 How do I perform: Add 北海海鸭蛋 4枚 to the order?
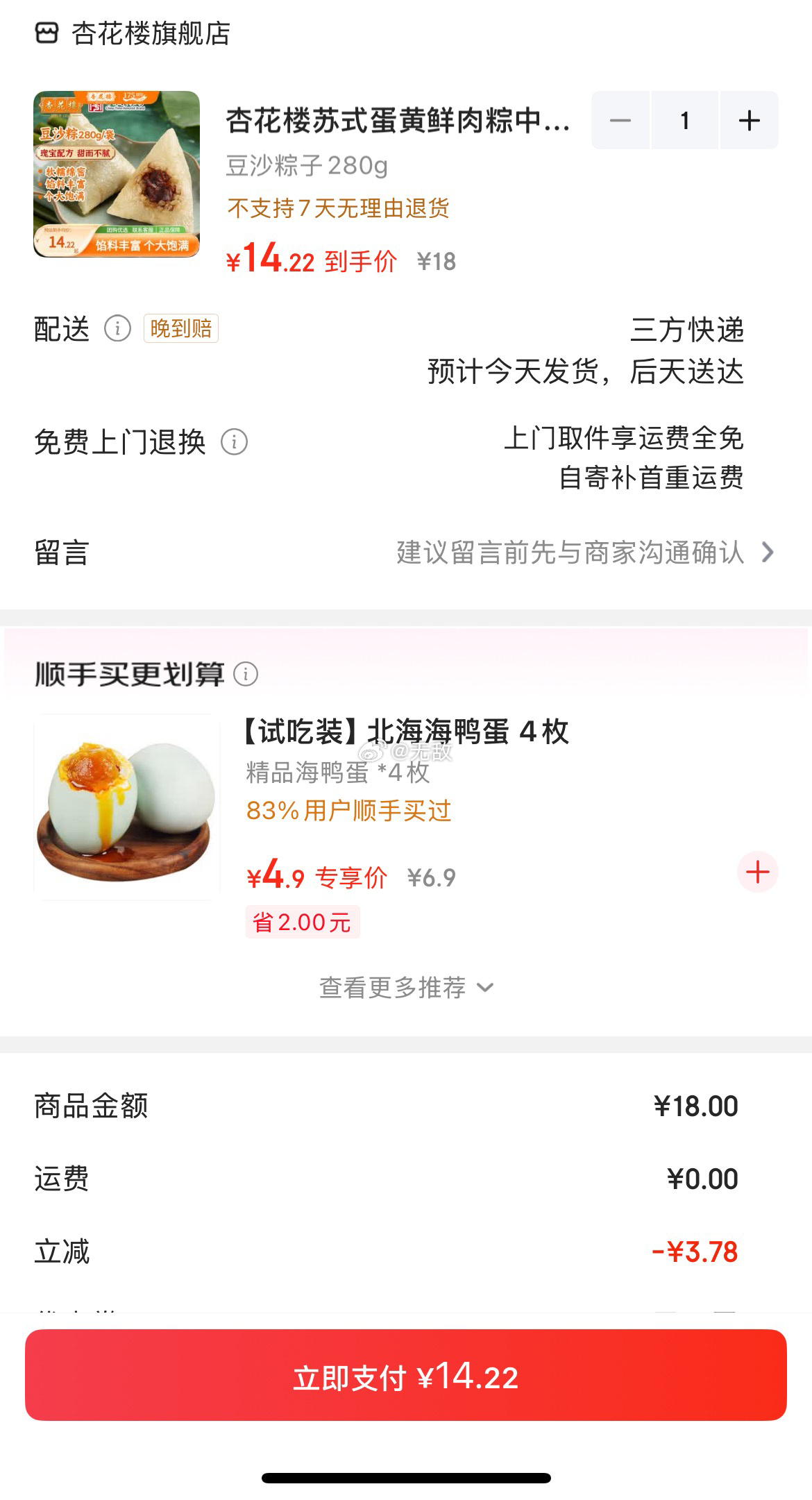click(757, 872)
